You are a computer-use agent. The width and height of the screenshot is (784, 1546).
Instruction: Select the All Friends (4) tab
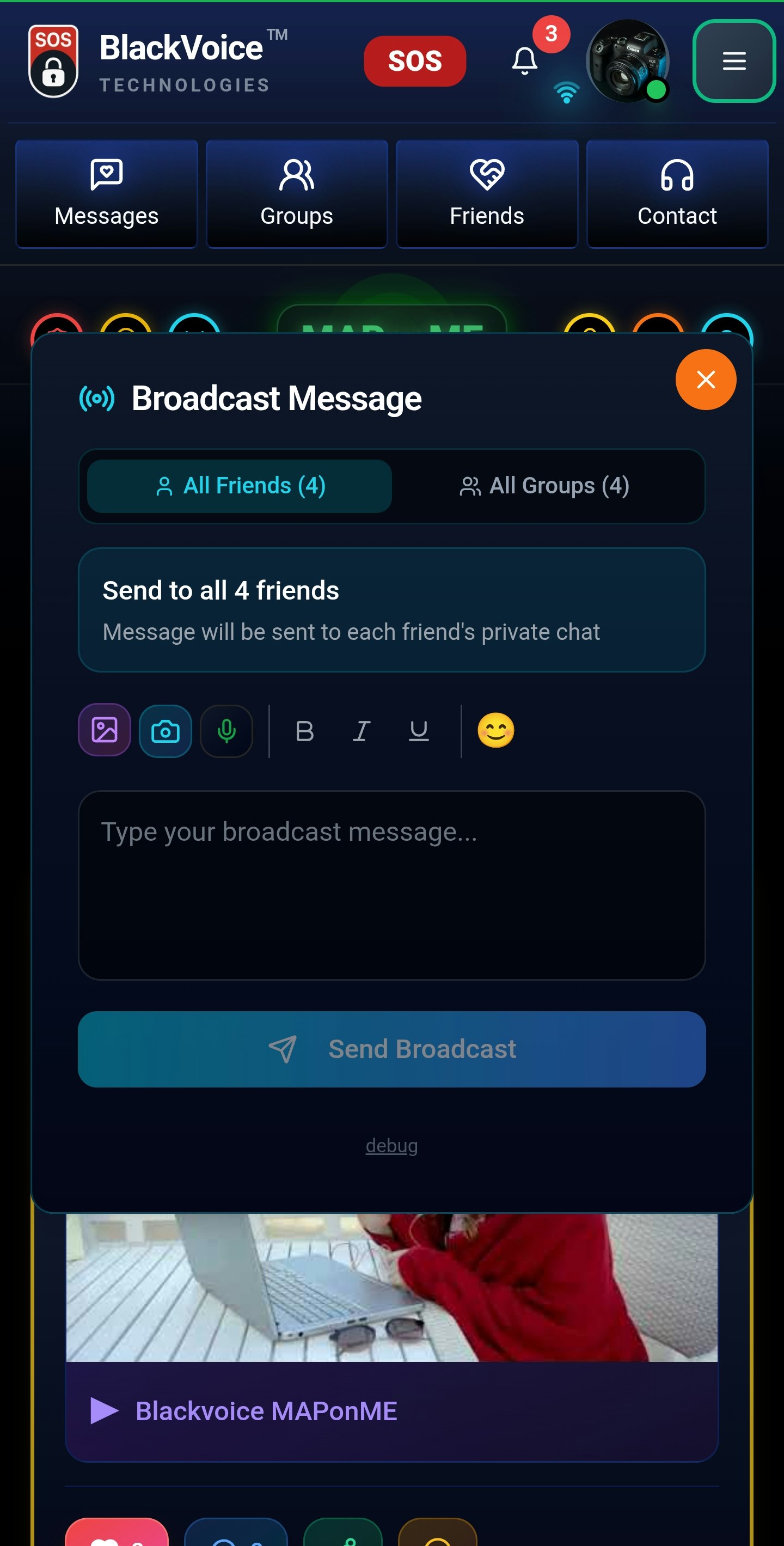point(240,486)
